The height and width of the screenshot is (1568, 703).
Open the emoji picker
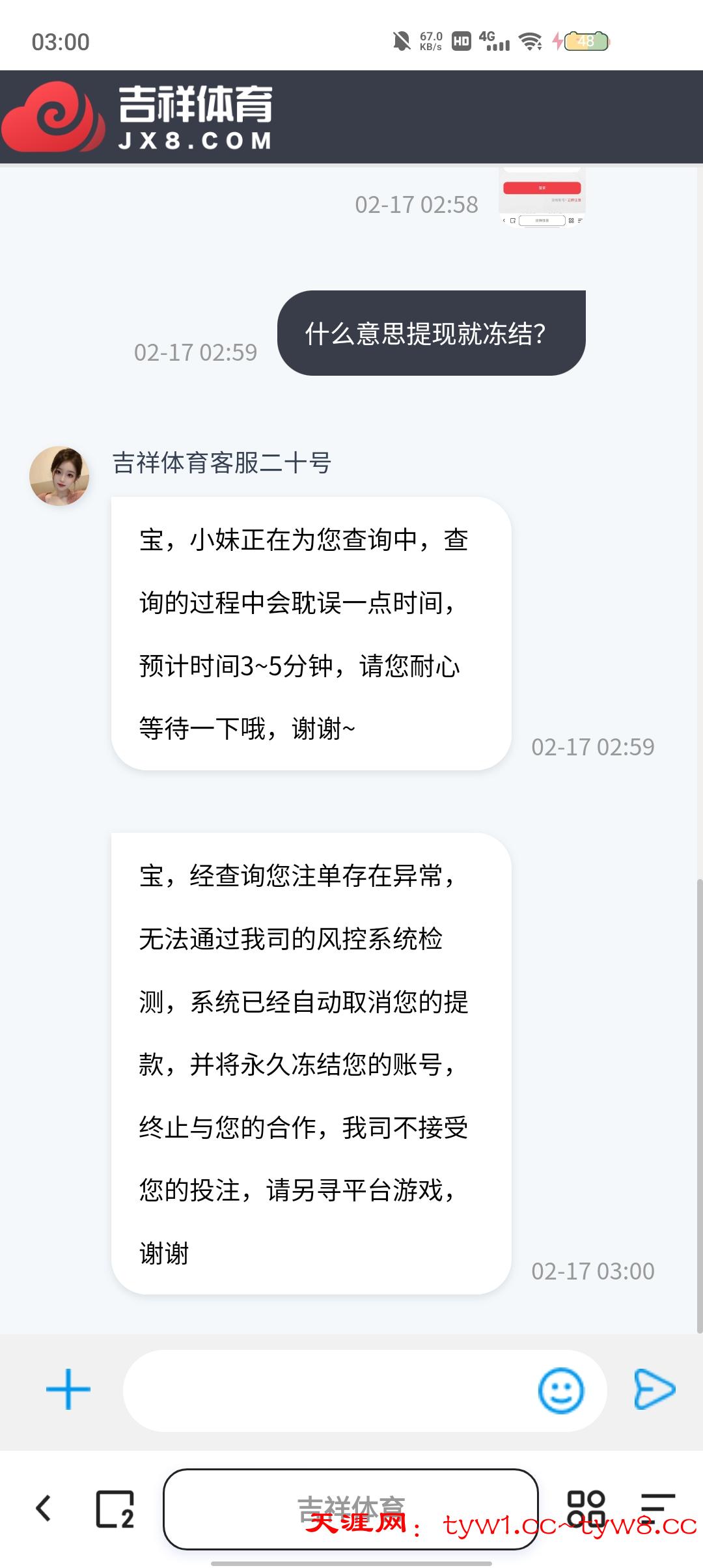(x=560, y=1390)
